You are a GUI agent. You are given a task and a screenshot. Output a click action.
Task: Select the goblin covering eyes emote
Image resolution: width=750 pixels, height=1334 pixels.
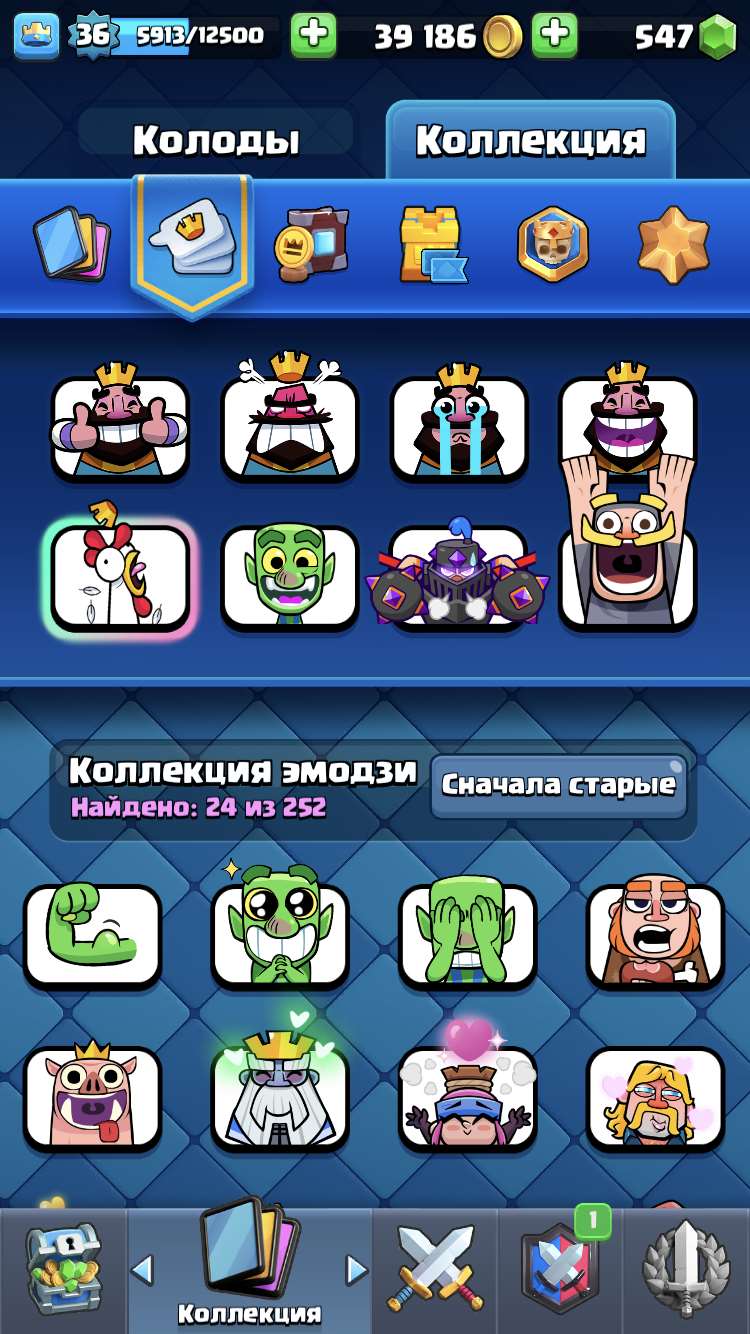pyautogui.click(x=467, y=935)
